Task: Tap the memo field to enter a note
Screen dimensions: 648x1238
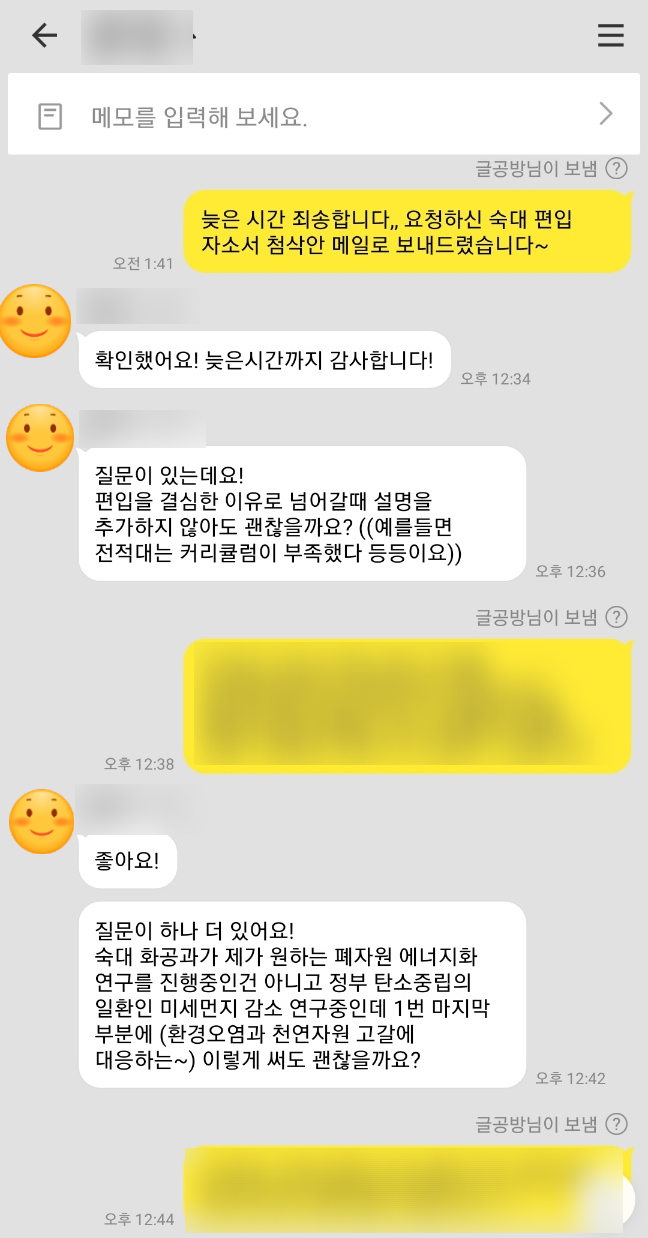Action: click(x=300, y=116)
